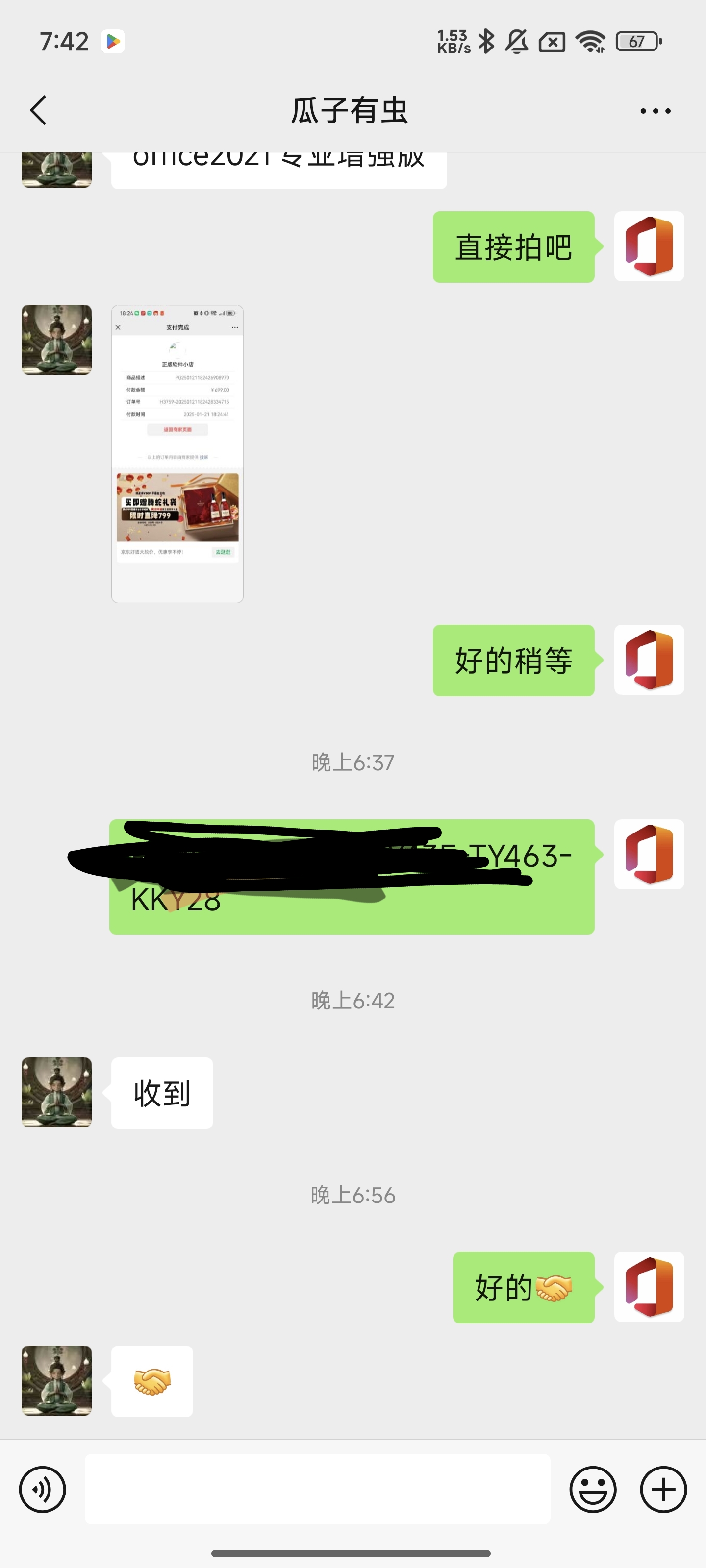Tap the handshake emoji message
The width and height of the screenshot is (706, 1568).
point(151,1380)
